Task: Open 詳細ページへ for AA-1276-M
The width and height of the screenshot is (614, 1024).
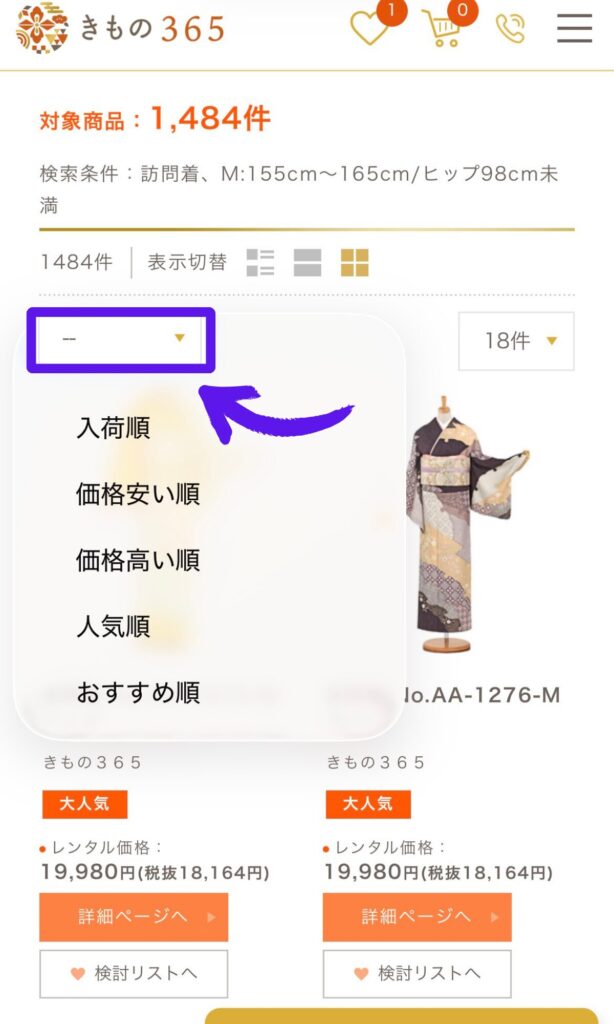Action: point(417,916)
